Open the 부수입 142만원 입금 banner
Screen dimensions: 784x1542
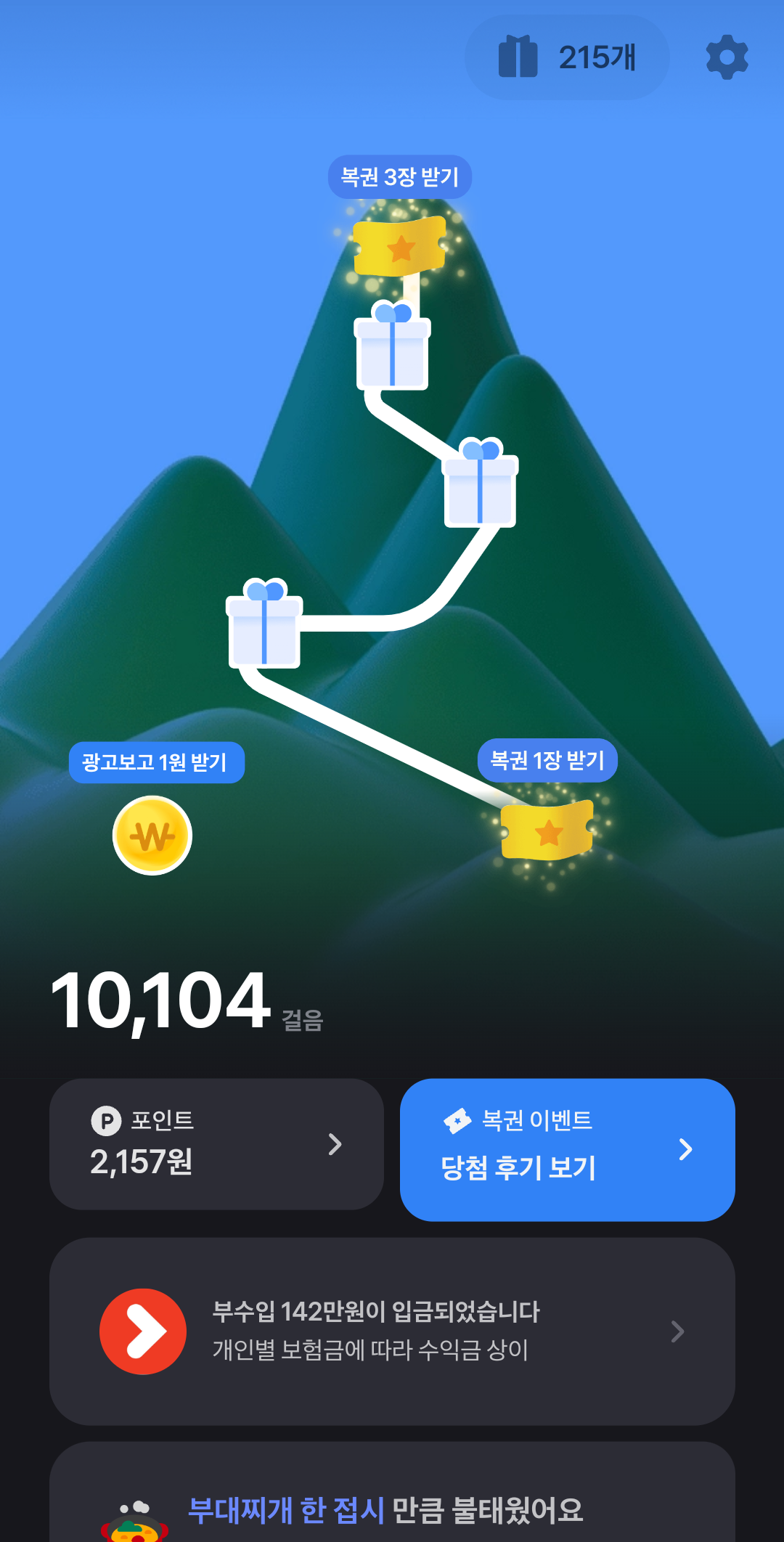[392, 1331]
